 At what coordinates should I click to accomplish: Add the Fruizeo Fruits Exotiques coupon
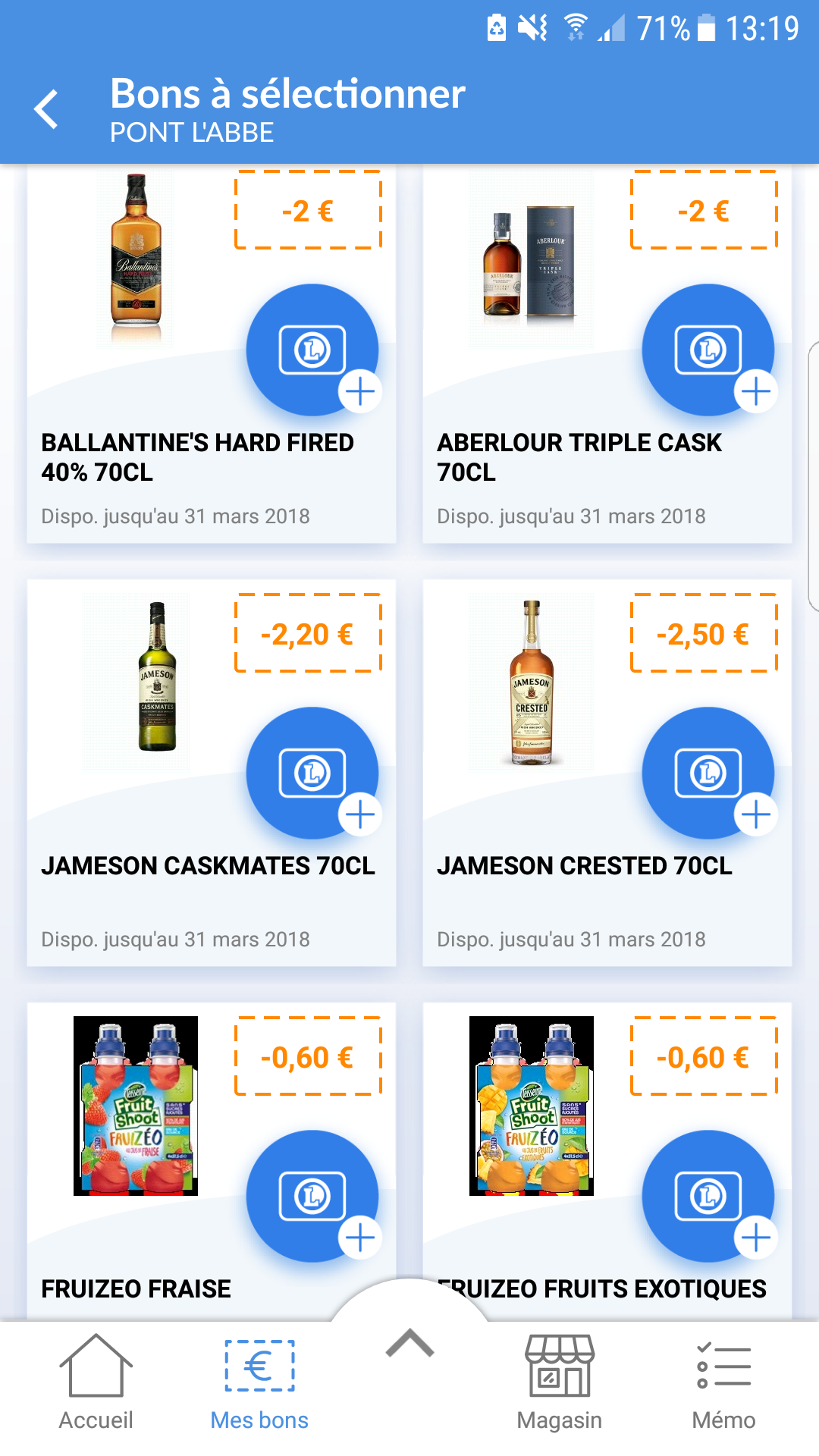coord(708,1196)
